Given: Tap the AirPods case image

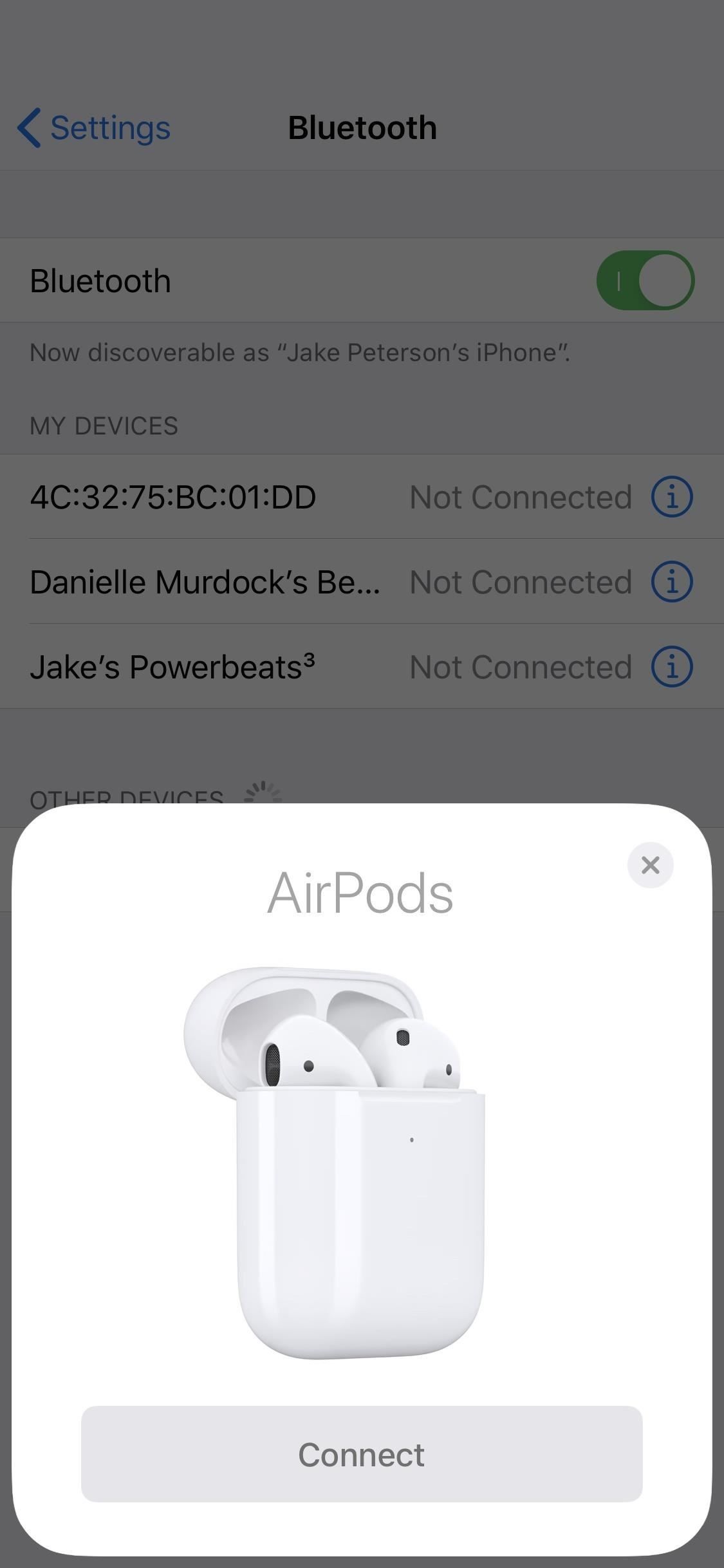Looking at the screenshot, I should tap(360, 1159).
